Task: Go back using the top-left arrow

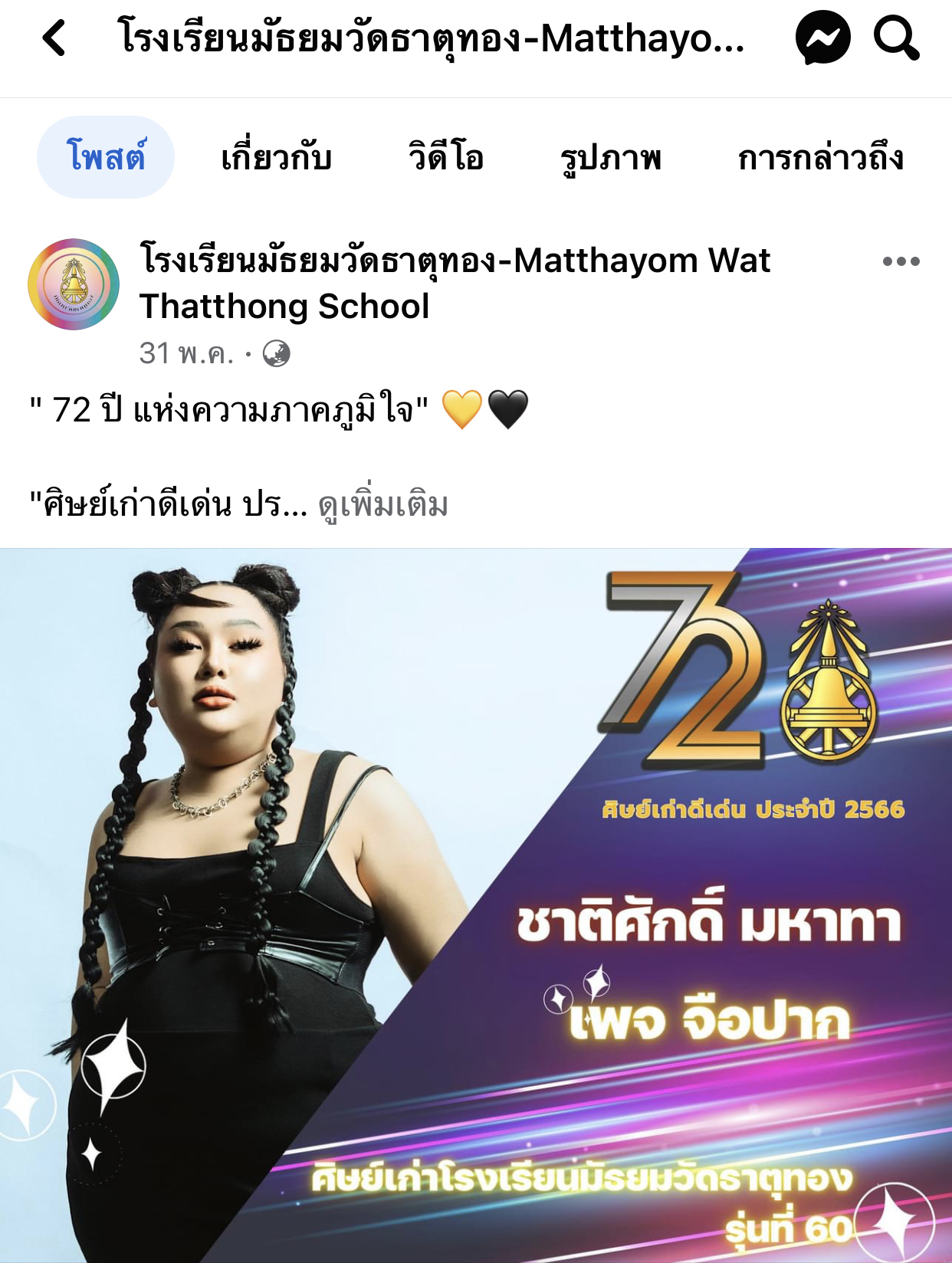Action: tap(54, 38)
